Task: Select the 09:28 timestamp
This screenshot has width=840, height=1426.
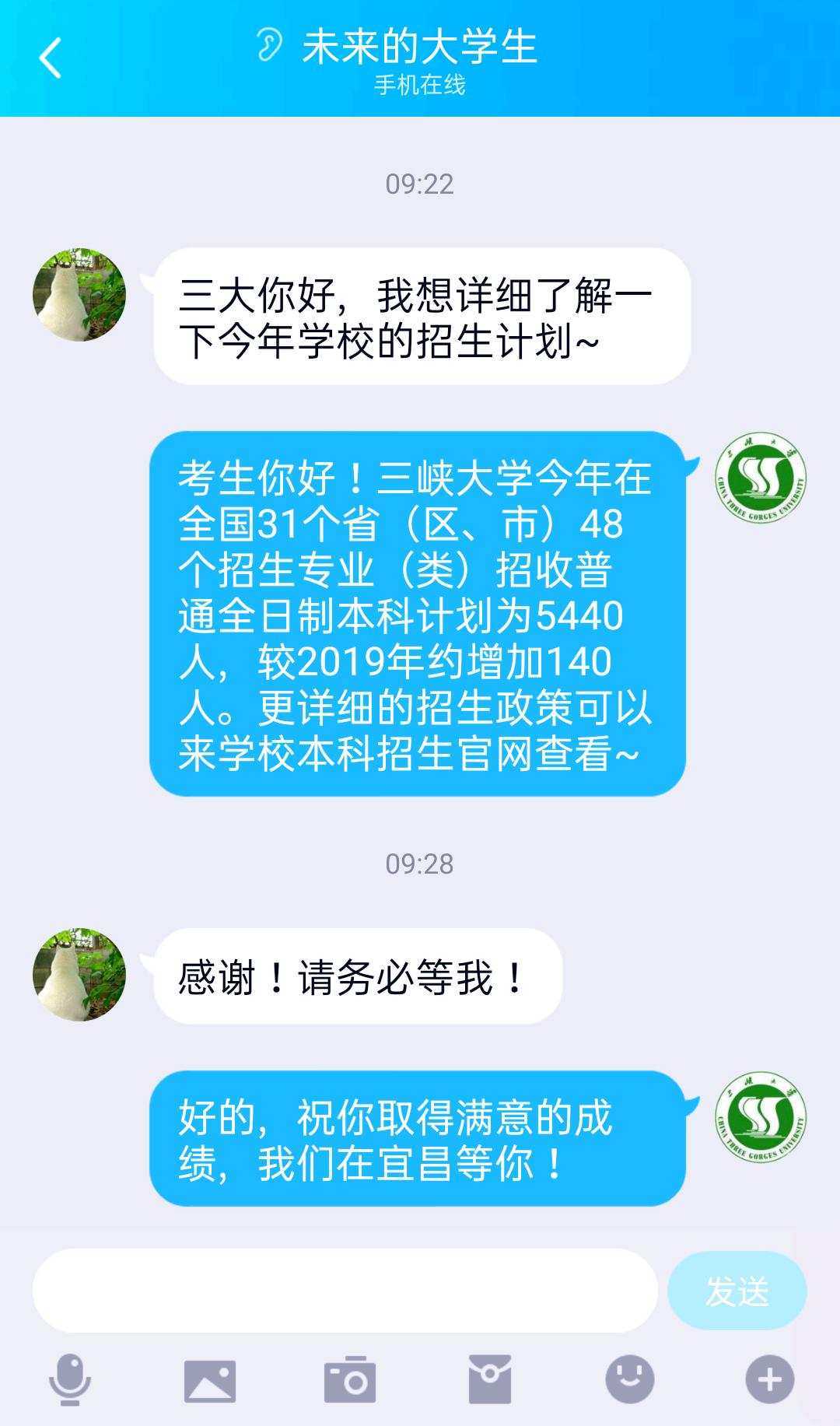Action: click(420, 864)
